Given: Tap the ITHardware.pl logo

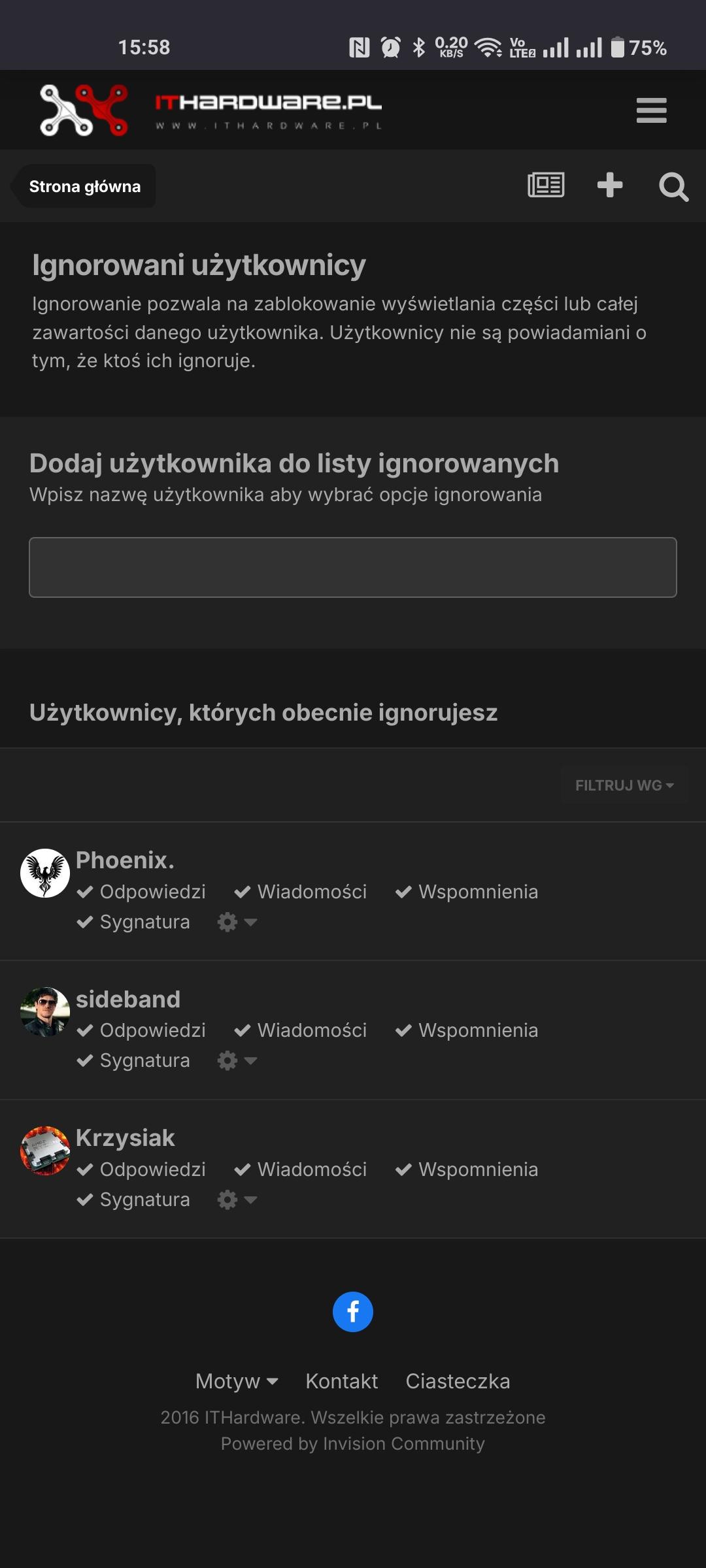Looking at the screenshot, I should point(210,110).
